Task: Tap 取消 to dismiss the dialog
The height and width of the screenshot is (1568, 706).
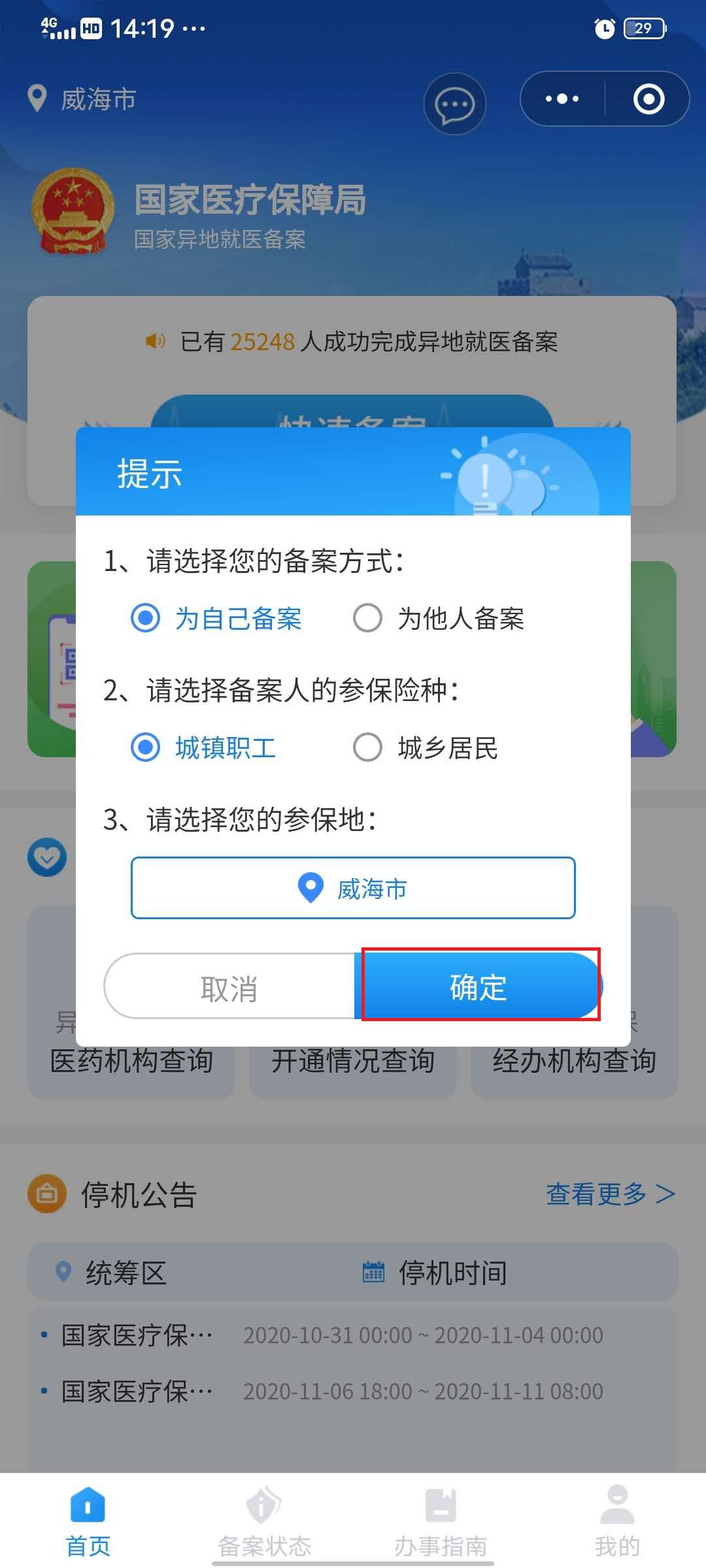Action: (x=229, y=988)
